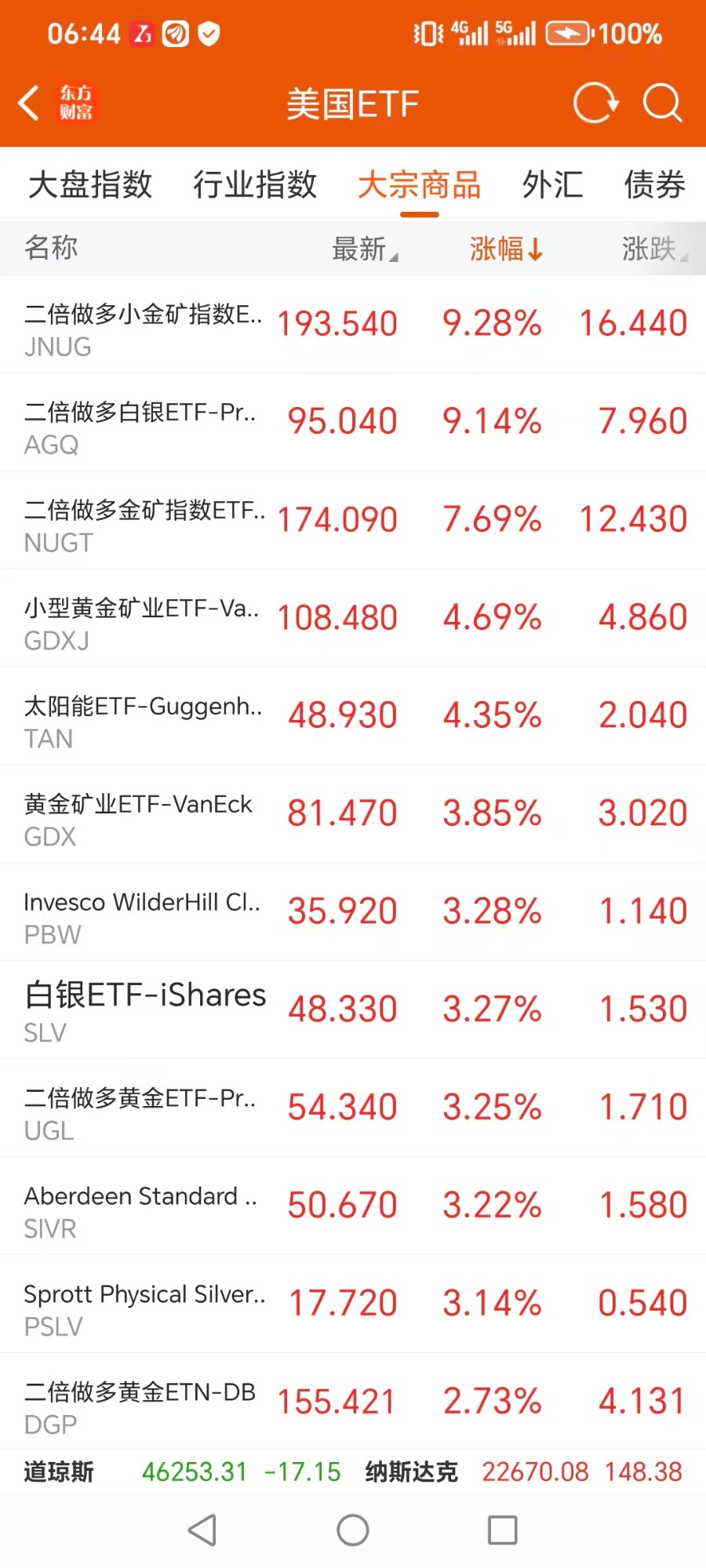
Task: View details for PSLV
Action: [353, 1304]
